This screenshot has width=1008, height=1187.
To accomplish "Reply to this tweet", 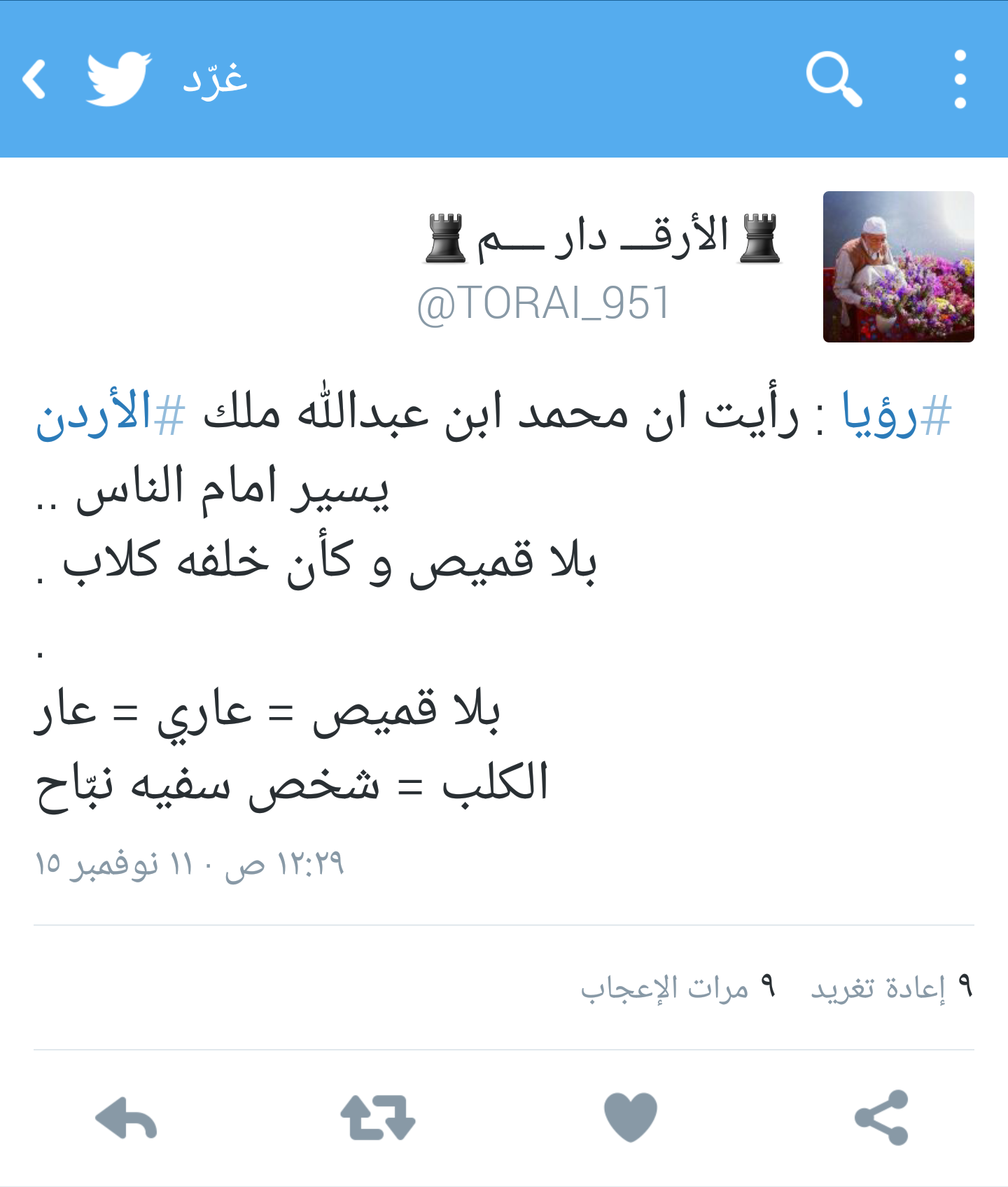I will tap(126, 1118).
